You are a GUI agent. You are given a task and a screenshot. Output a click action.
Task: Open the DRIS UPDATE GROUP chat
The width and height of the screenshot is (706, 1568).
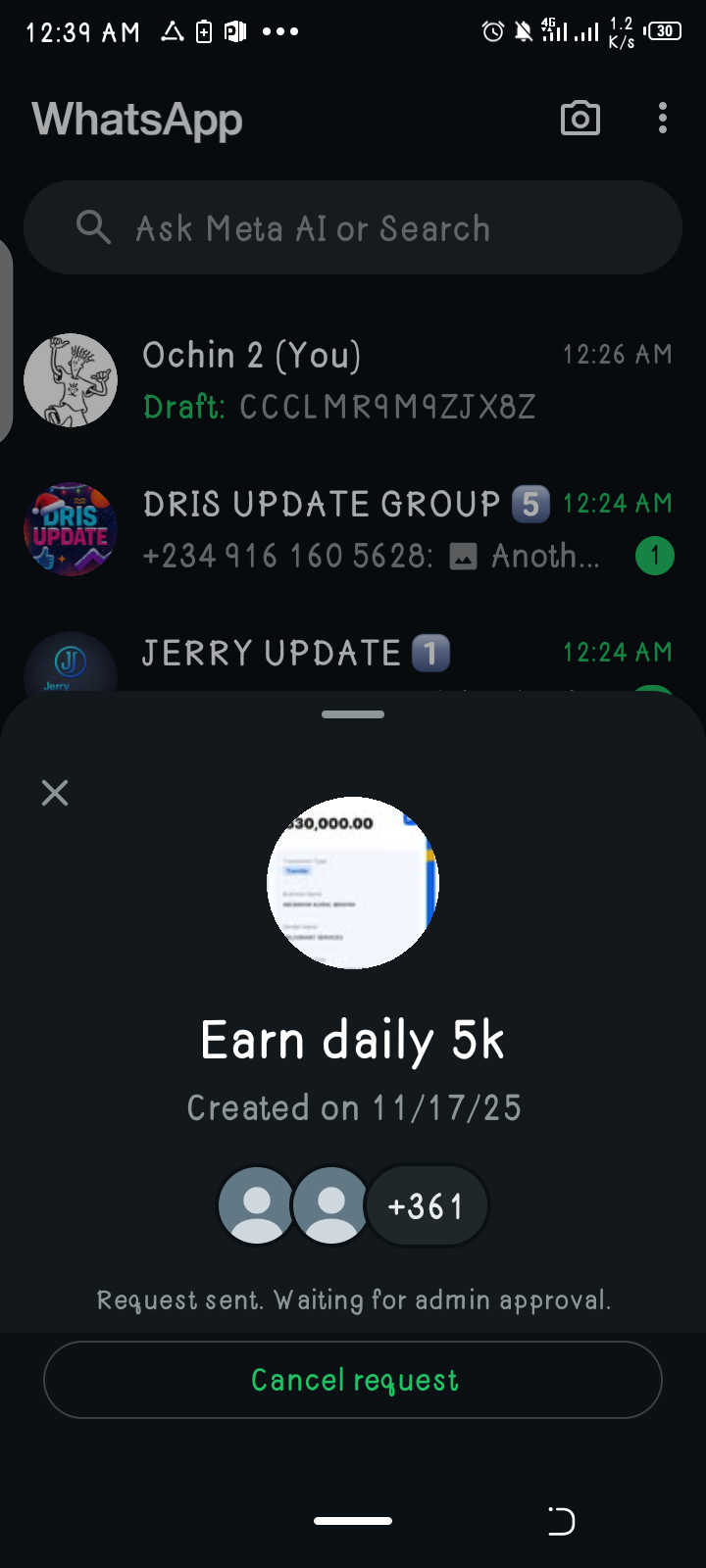353,529
